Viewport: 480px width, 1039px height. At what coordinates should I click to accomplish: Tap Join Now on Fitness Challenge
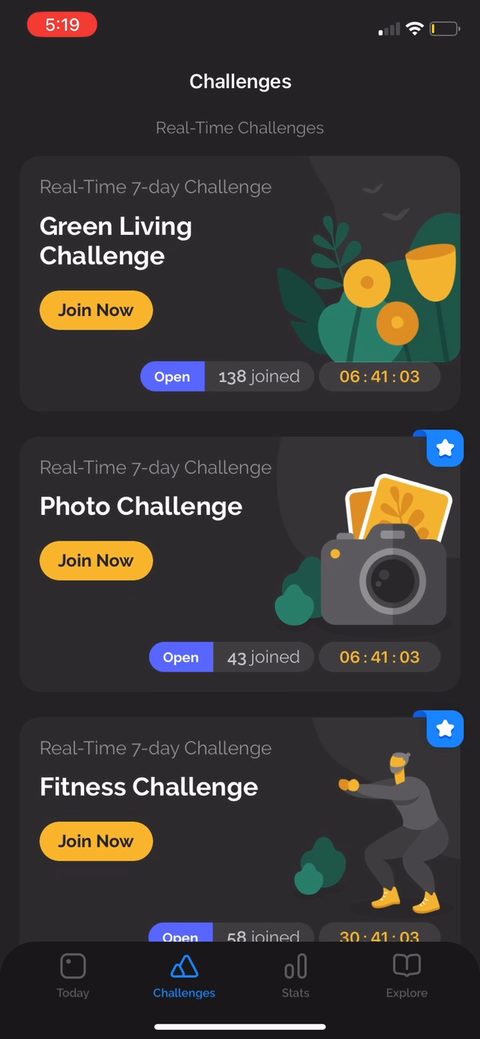(x=96, y=841)
